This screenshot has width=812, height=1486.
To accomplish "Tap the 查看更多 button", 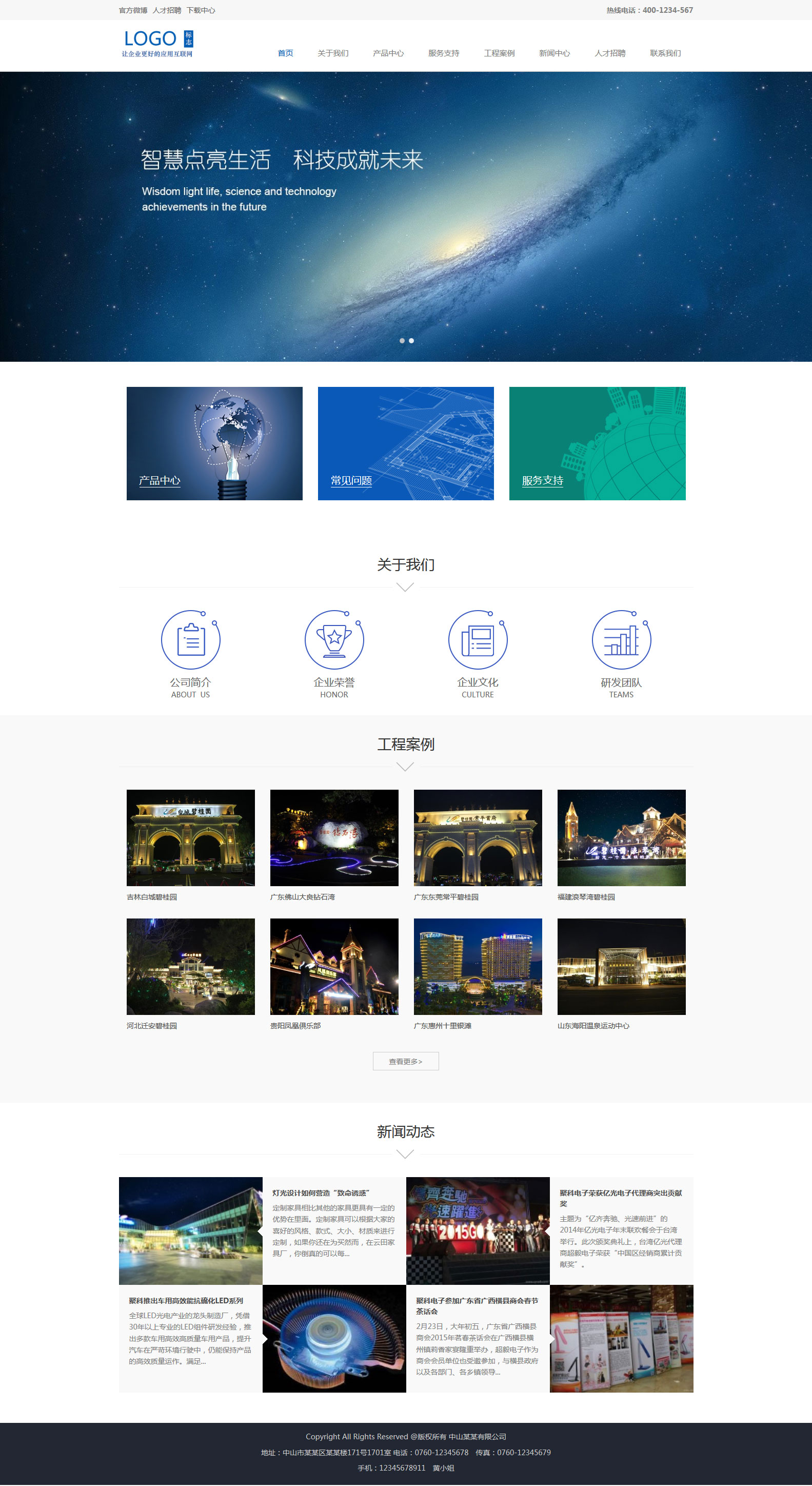I will [x=405, y=1061].
